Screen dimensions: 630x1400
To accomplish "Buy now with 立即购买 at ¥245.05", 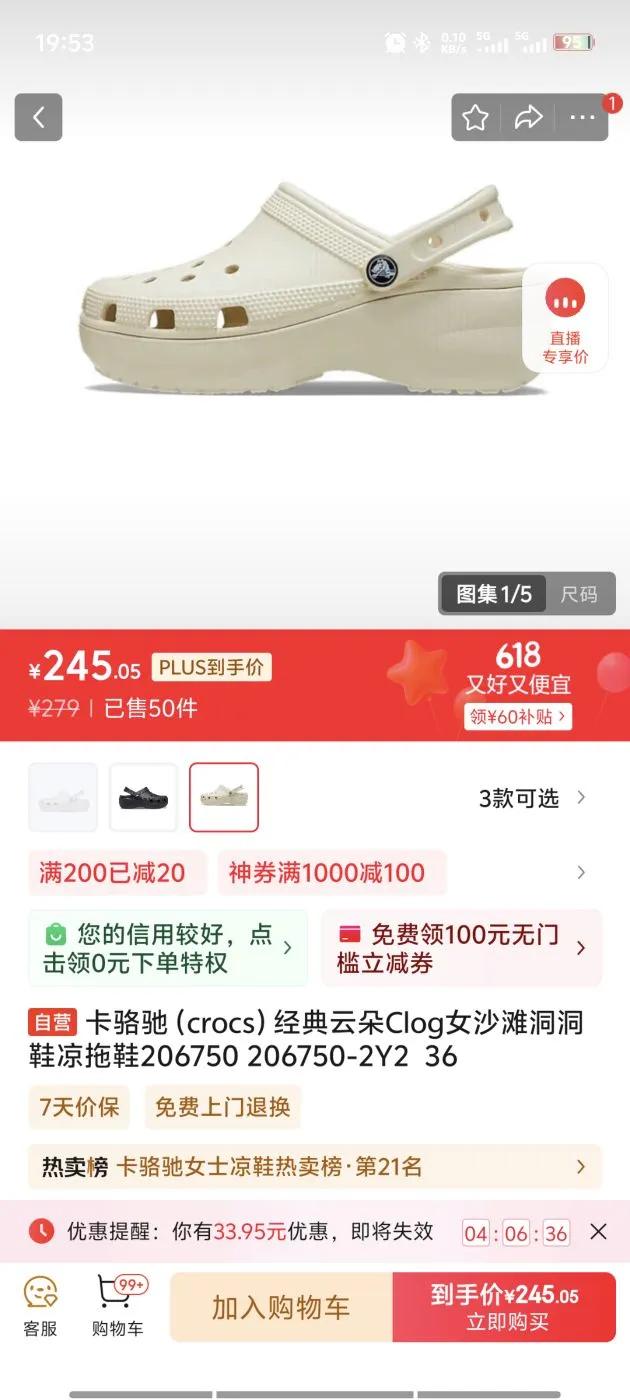I will click(504, 1307).
